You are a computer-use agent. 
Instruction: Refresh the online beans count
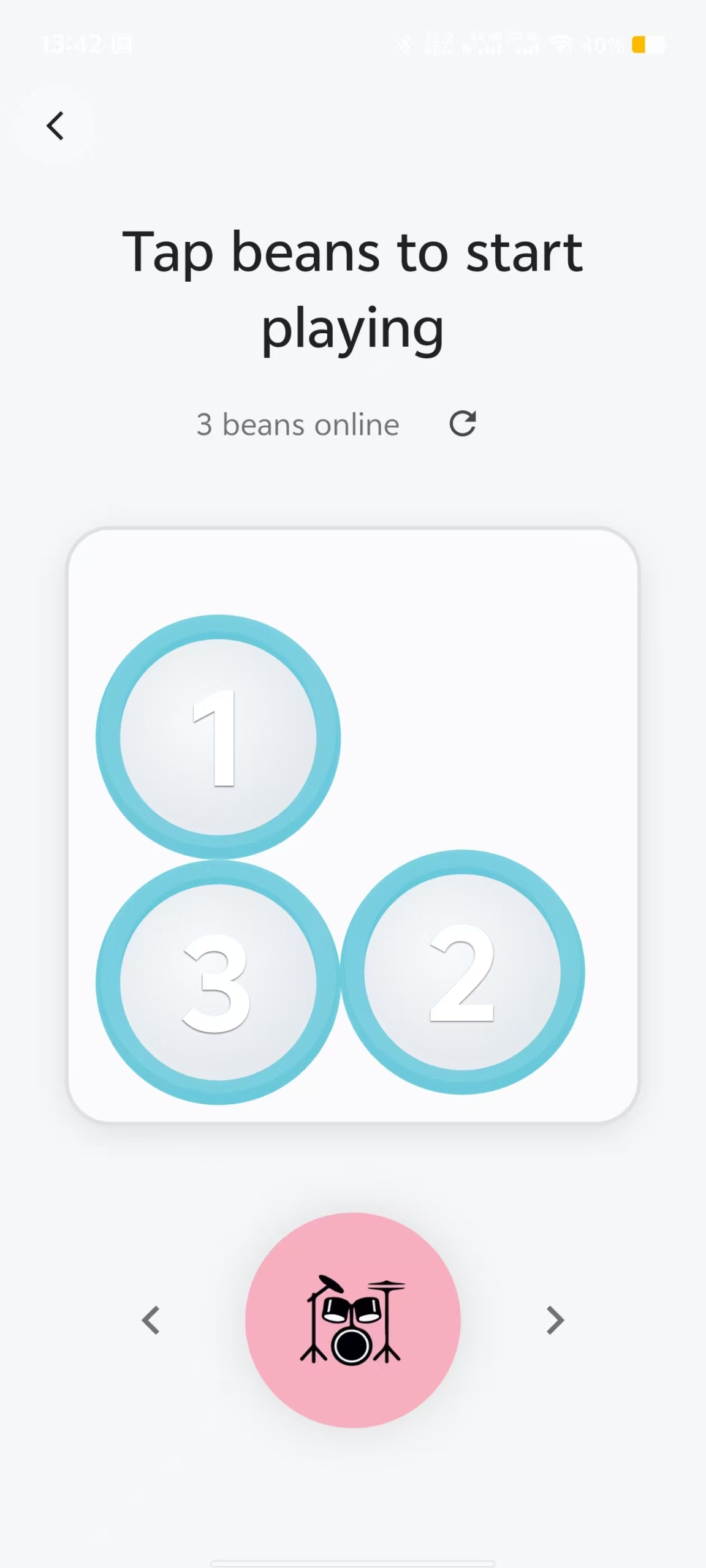pos(463,423)
